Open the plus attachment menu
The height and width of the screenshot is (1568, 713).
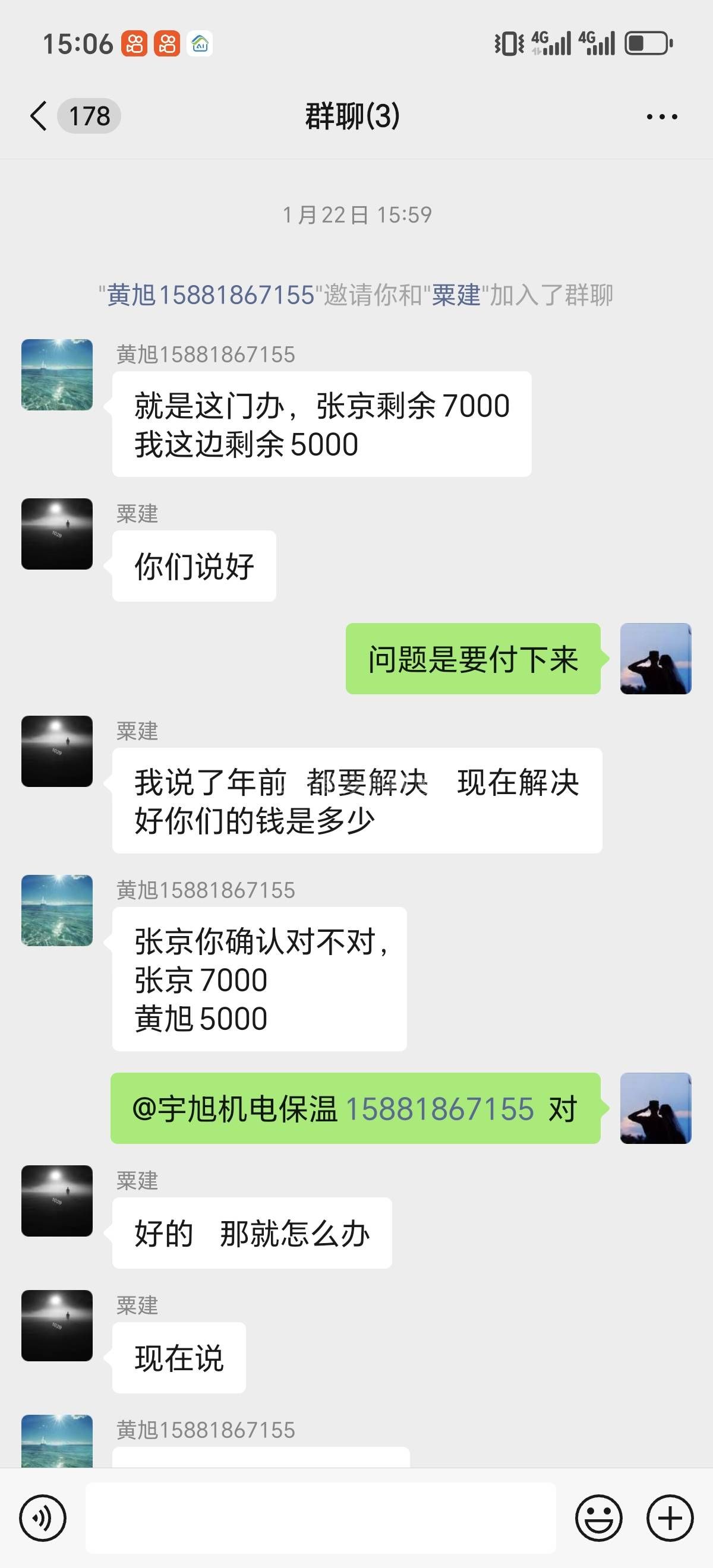pos(670,1518)
